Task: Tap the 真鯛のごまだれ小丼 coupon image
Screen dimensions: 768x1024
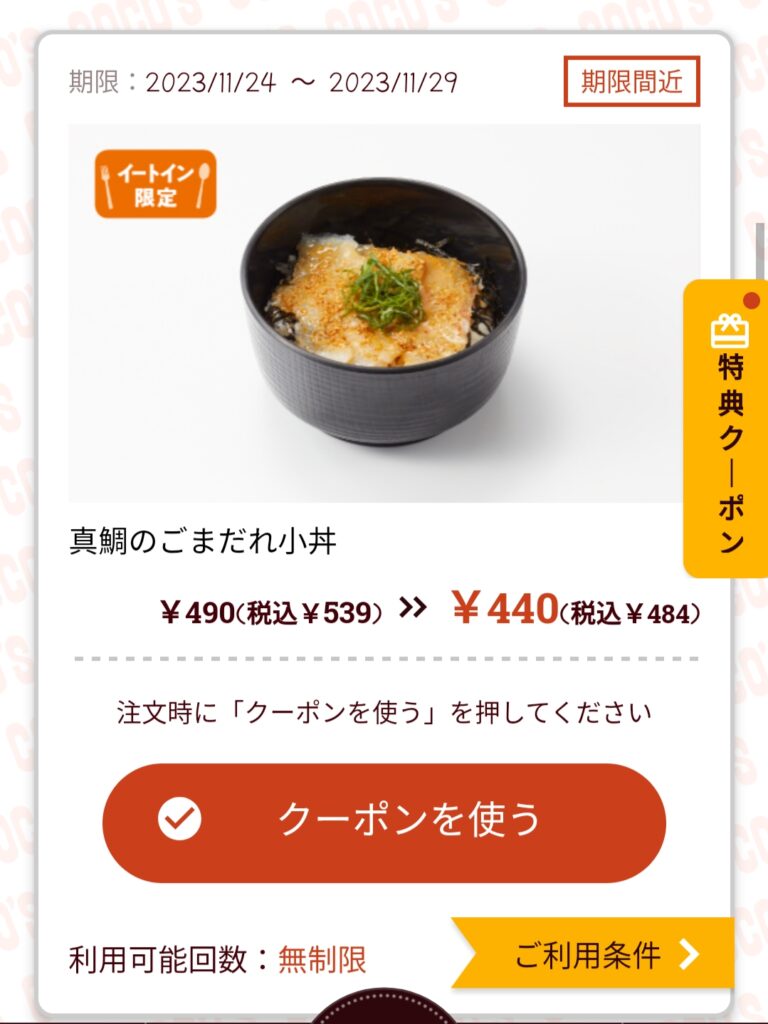Action: coord(384,312)
